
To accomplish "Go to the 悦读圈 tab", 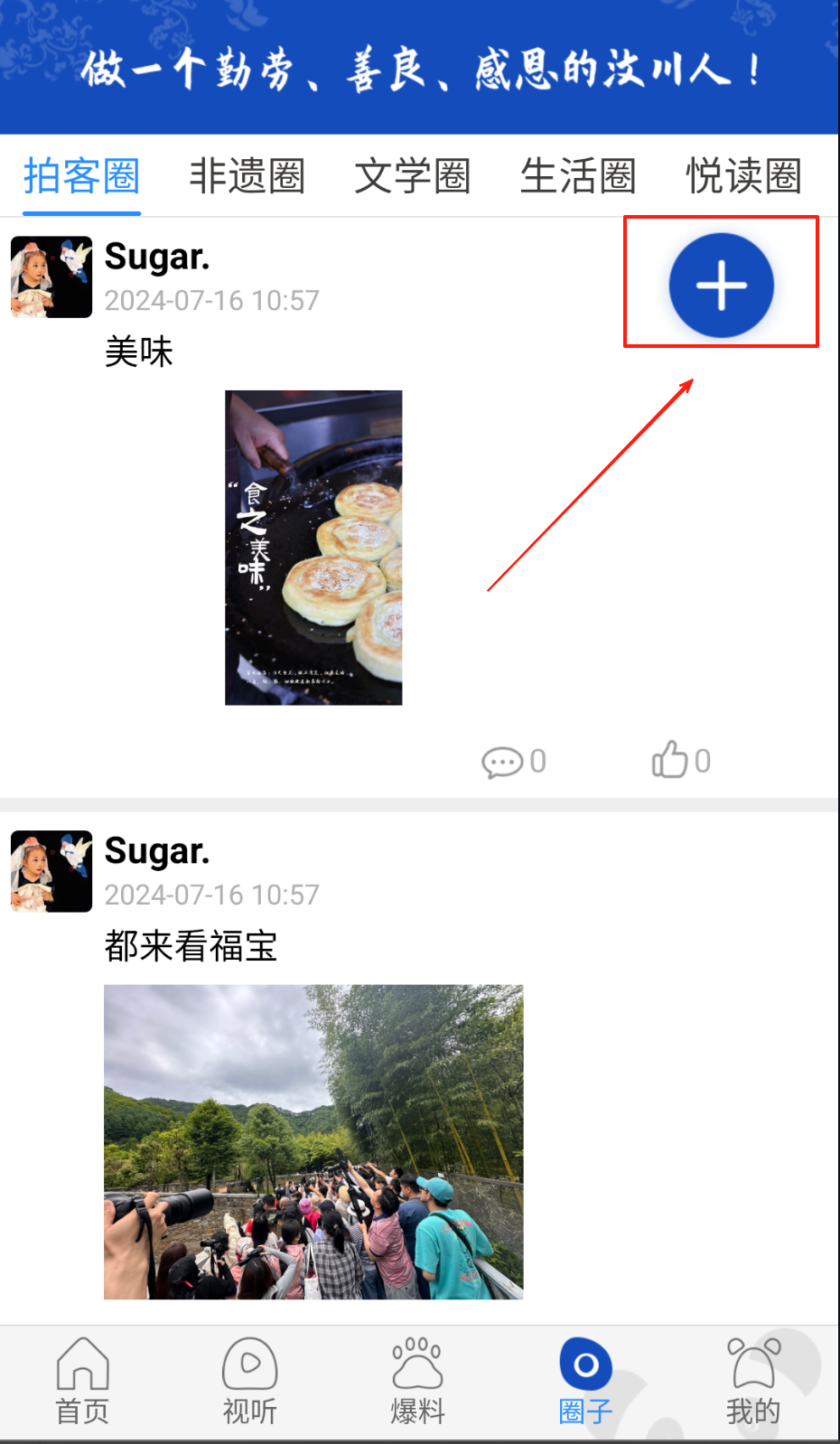I will [x=743, y=176].
